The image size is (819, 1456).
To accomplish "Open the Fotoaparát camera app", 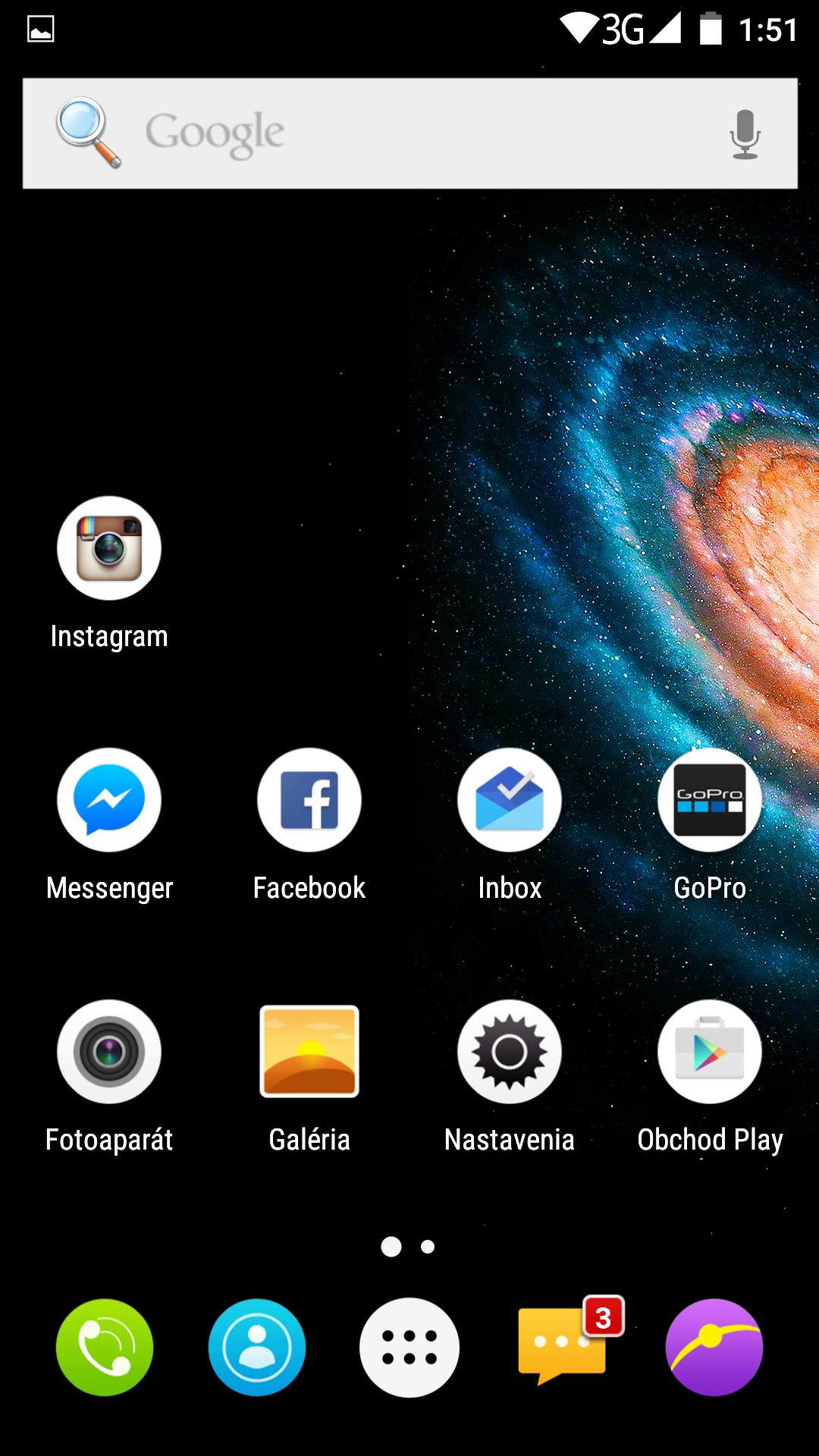I will coord(109,1052).
